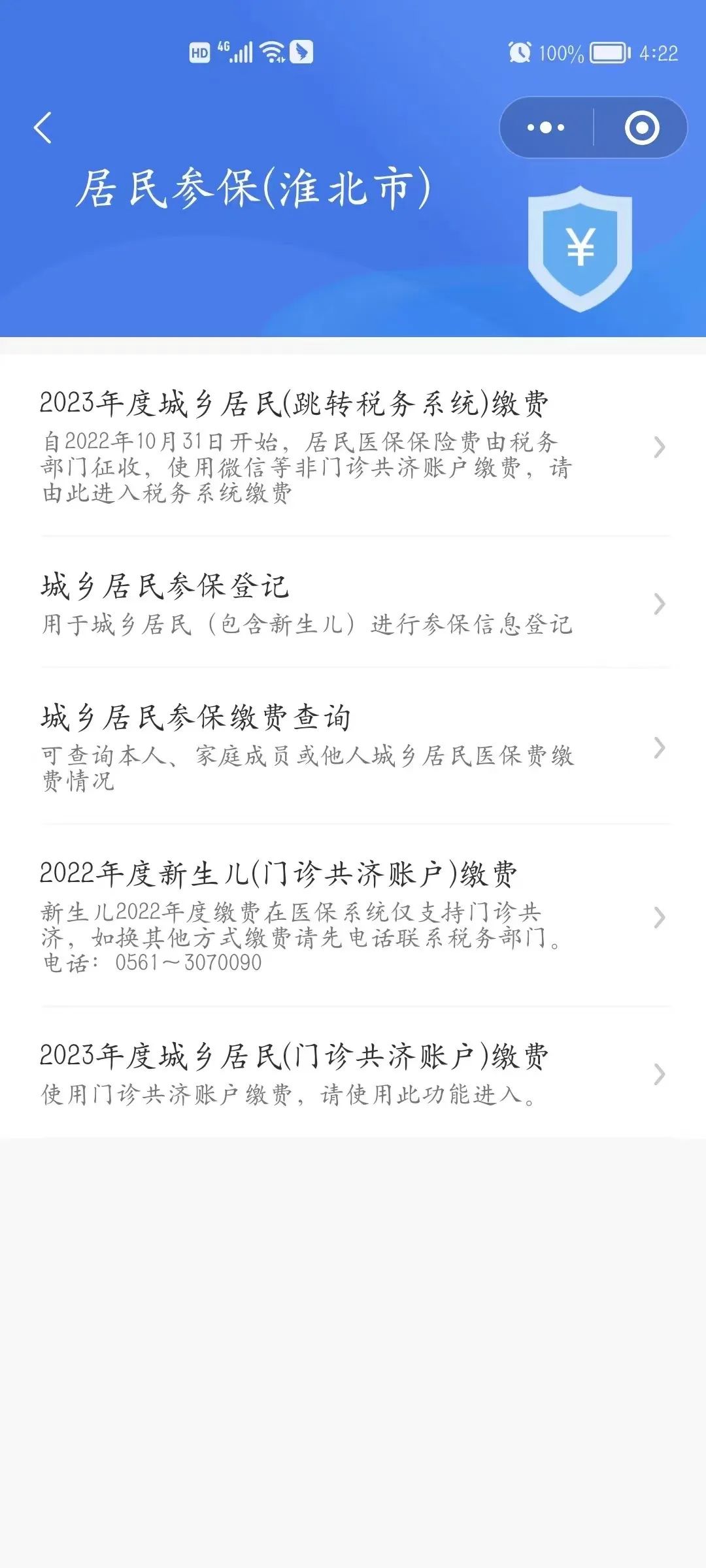Image resolution: width=706 pixels, height=1568 pixels.
Task: Open 2023年度城乡居民(跳转税务系统)缴费
Action: coord(353,446)
